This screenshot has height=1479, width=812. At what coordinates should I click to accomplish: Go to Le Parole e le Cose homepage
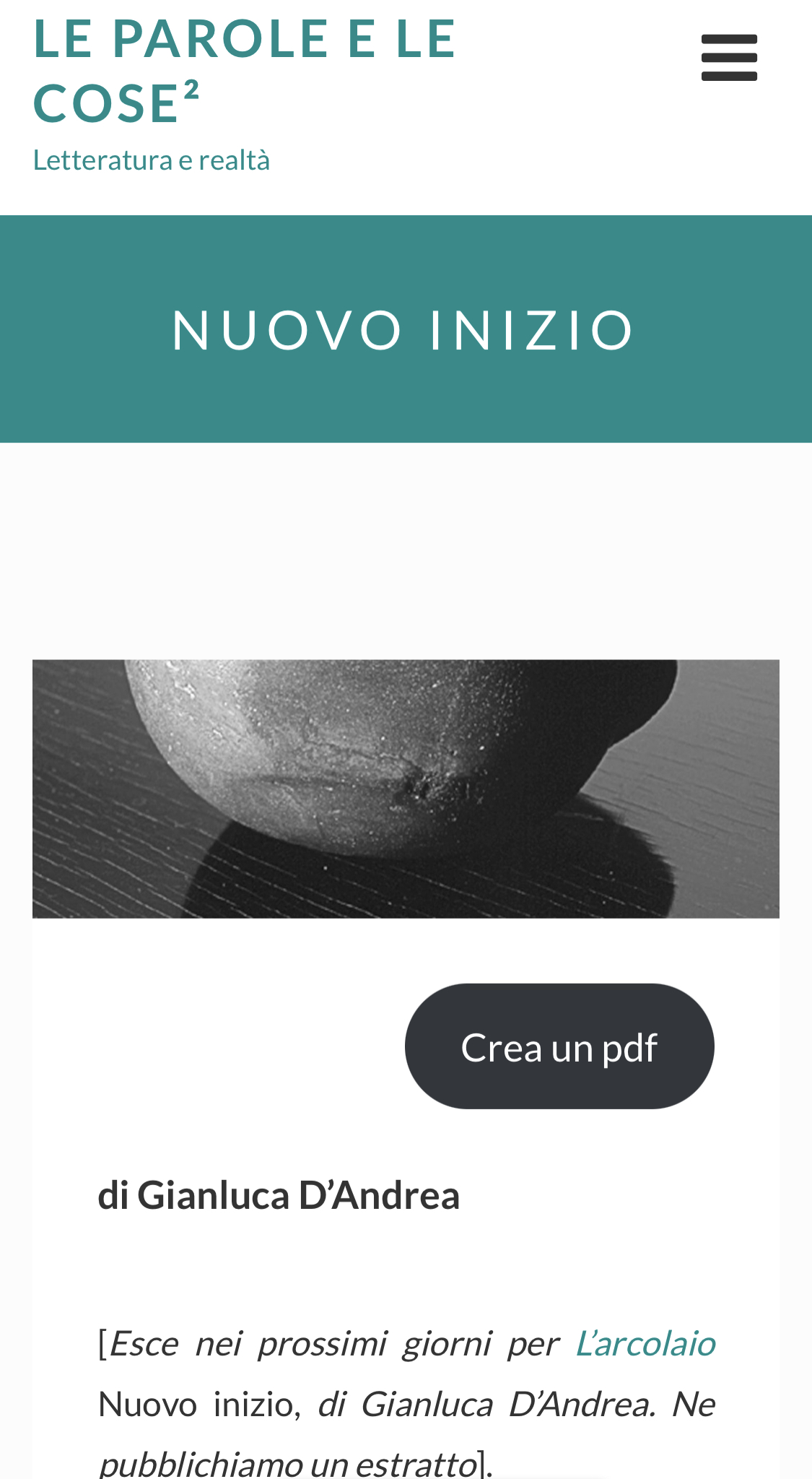tap(245, 70)
